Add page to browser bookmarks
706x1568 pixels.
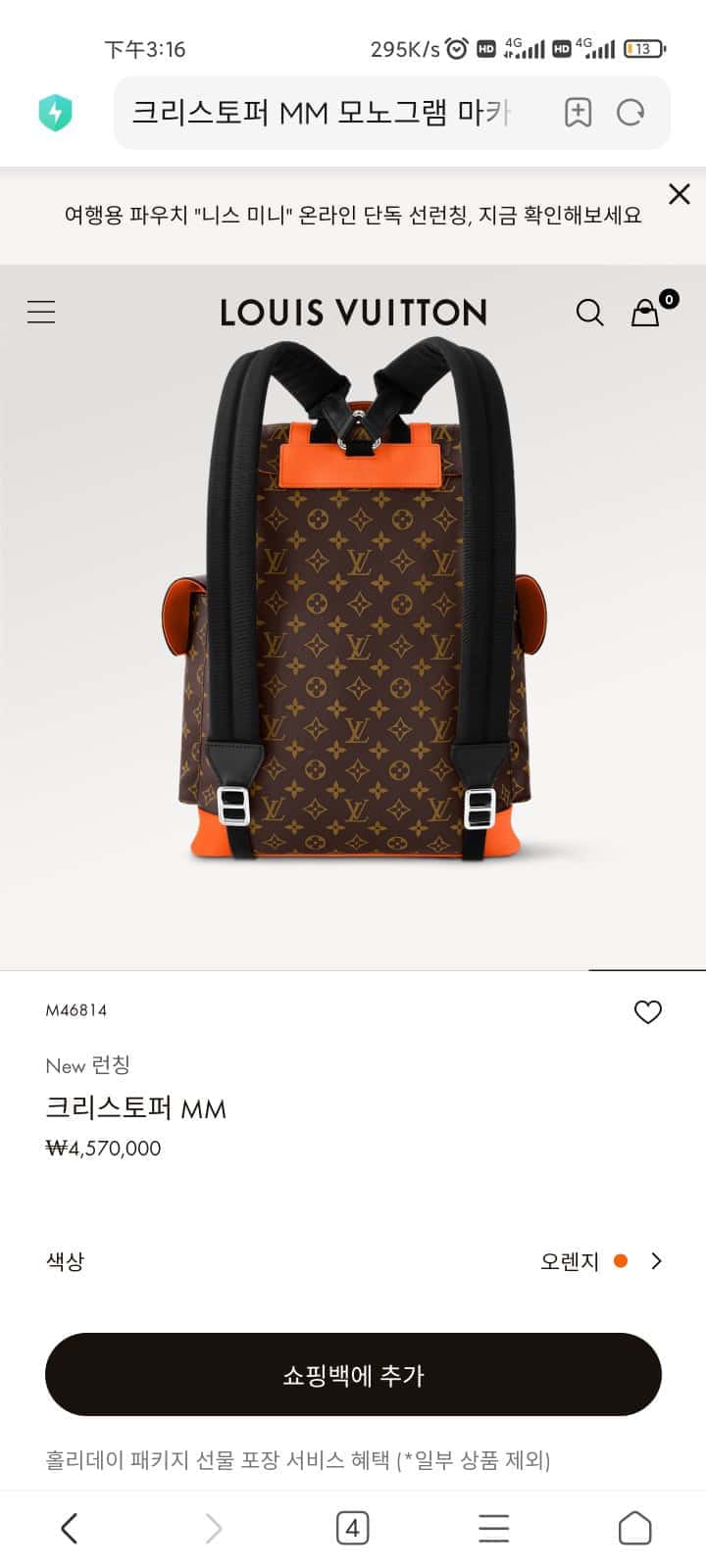pyautogui.click(x=578, y=113)
